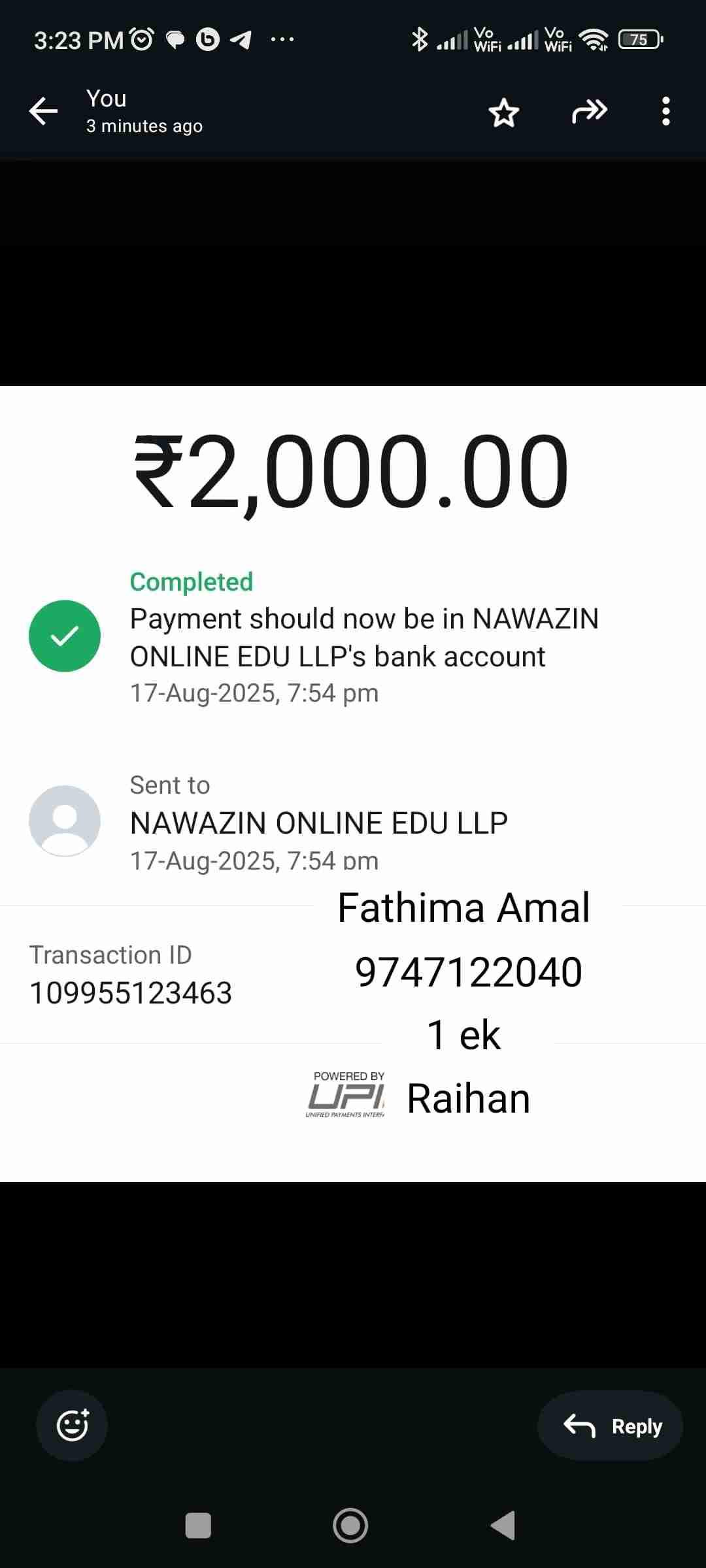Image resolution: width=706 pixels, height=1568 pixels.
Task: Open the three-dot overflow menu
Action: pyautogui.click(x=665, y=112)
